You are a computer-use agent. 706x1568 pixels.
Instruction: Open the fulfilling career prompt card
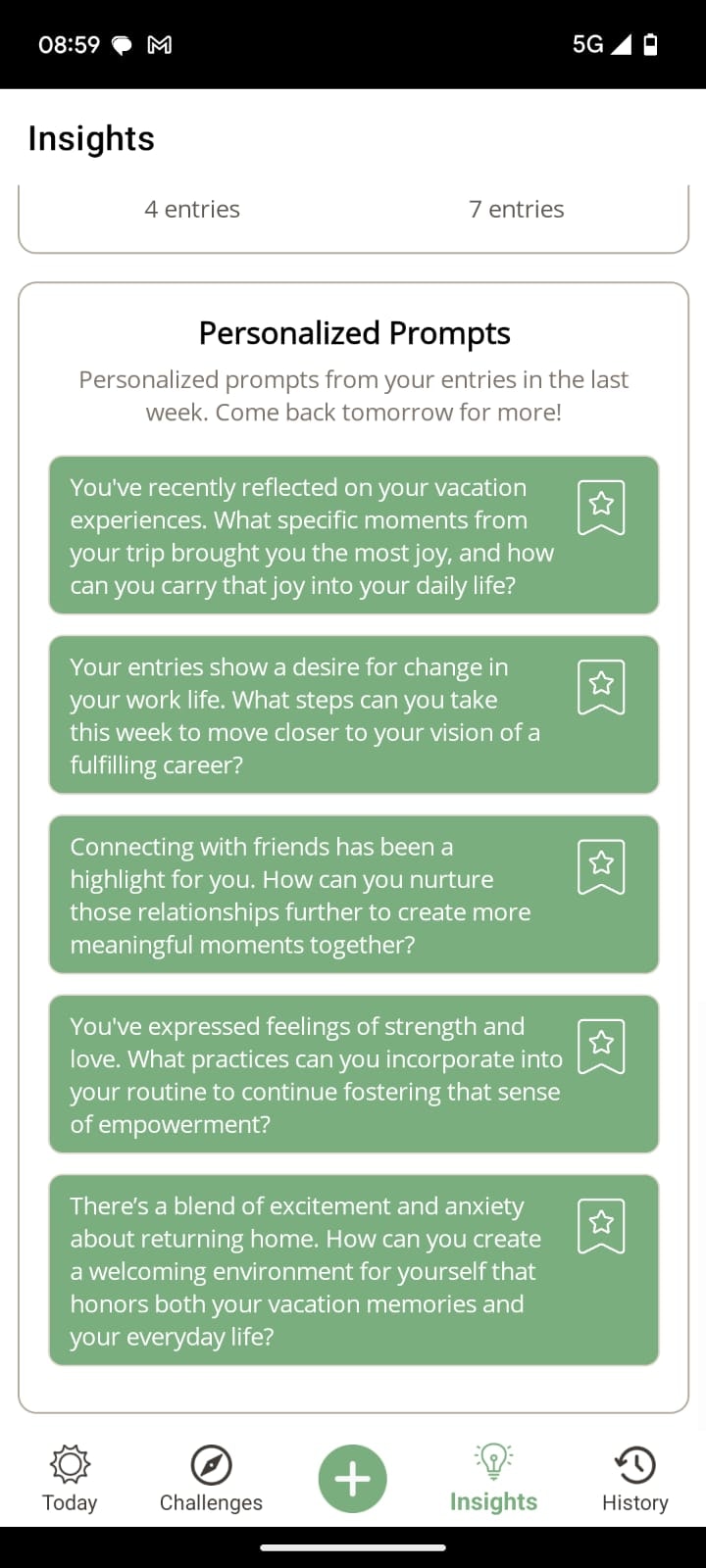pos(314,715)
